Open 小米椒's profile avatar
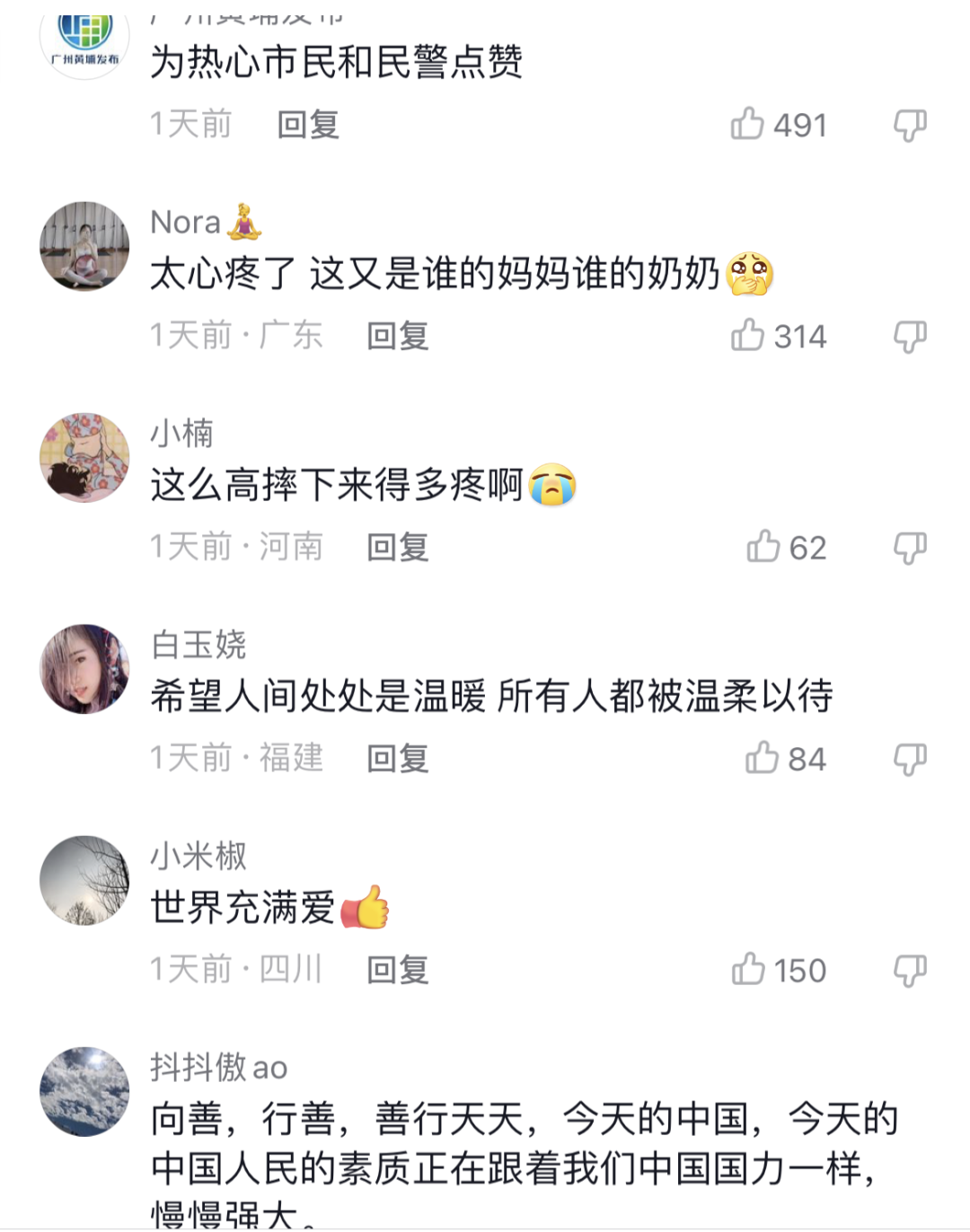This screenshot has width=970, height=1232. [84, 880]
